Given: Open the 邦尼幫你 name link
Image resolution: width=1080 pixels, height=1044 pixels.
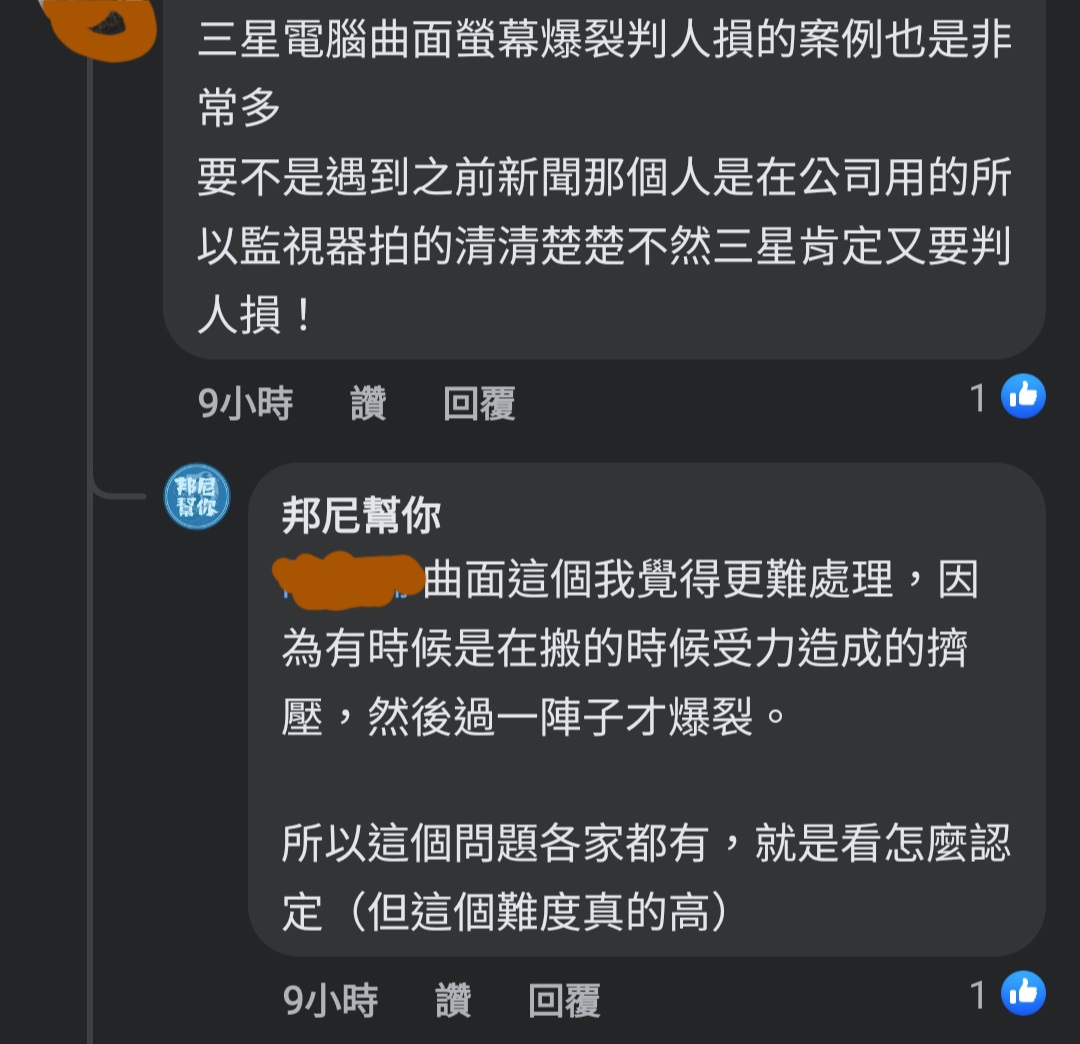Looking at the screenshot, I should pos(362,516).
